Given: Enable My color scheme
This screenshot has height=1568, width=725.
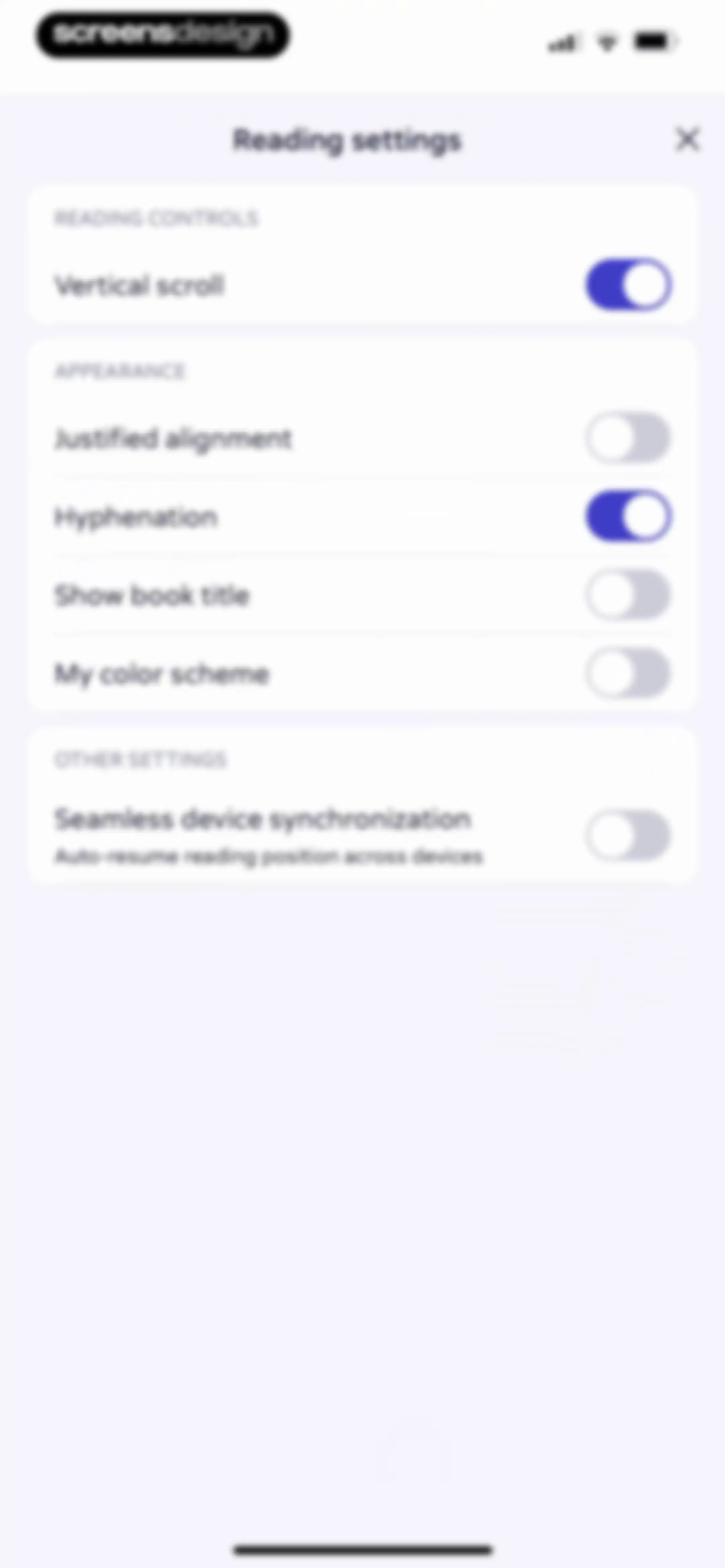Looking at the screenshot, I should pyautogui.click(x=629, y=673).
